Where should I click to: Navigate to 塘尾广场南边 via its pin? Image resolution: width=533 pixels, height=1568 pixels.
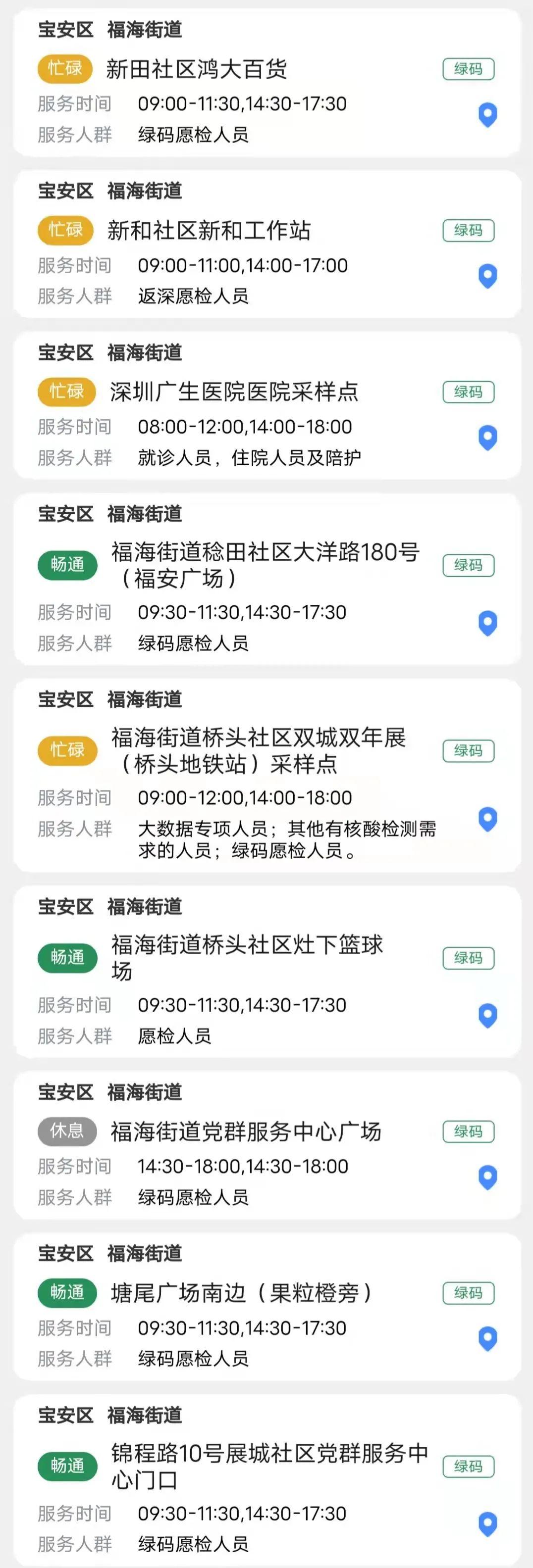[487, 1338]
